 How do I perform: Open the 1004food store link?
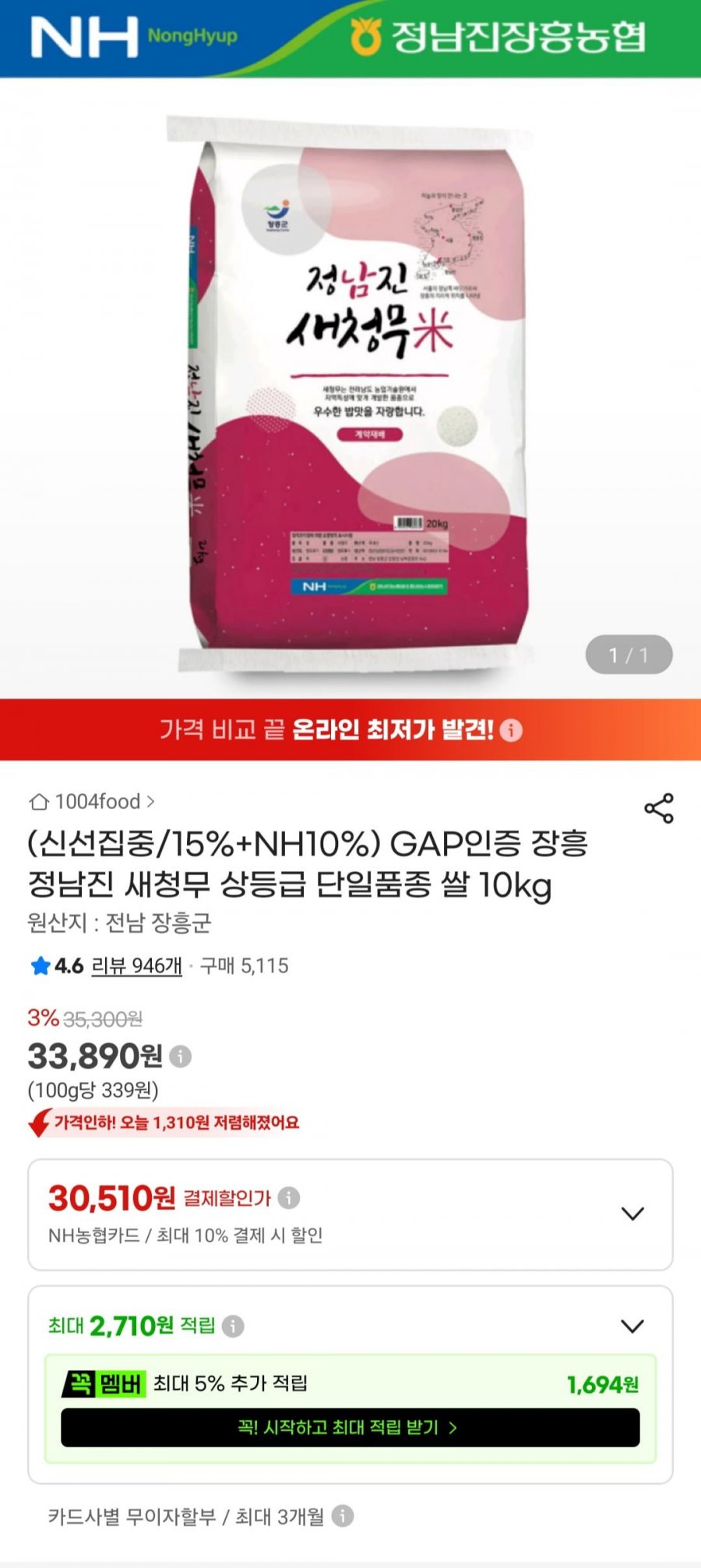click(x=92, y=801)
